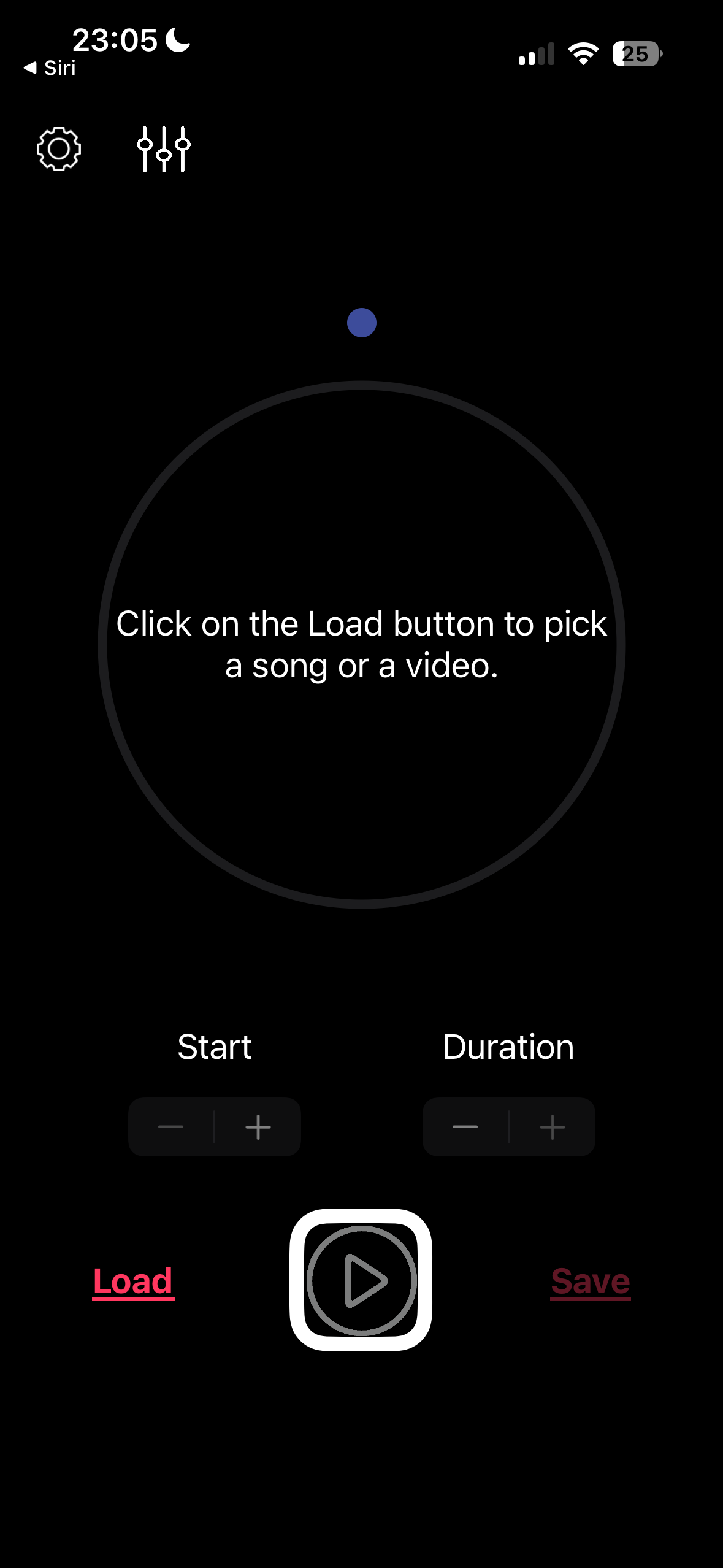Tap the center play icon's rounded square
Image resolution: width=723 pixels, height=1568 pixels.
[x=361, y=1279]
